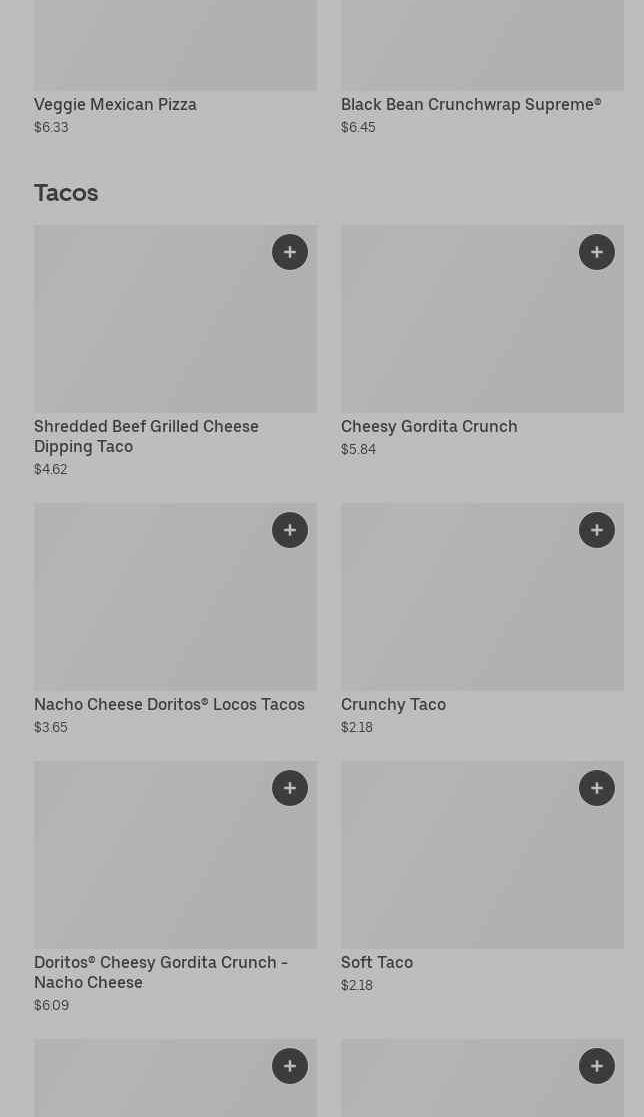Add Soft Taco to the order

[597, 788]
